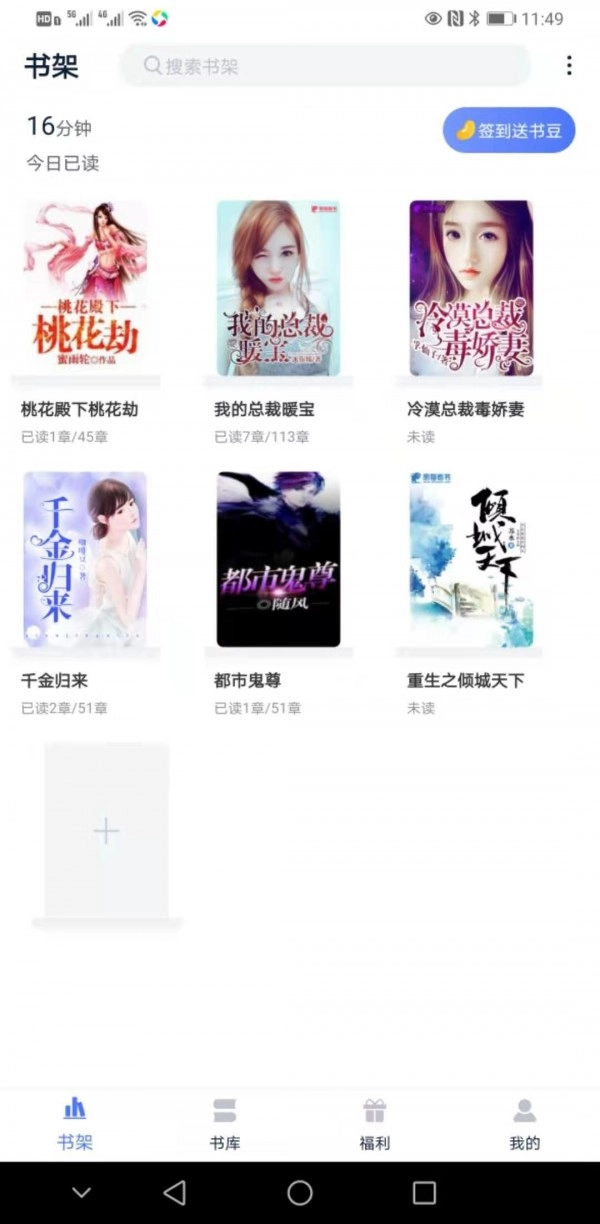Screen dimensions: 600x1224
Task: Switch to the 我的 tab
Action: tap(525, 1124)
